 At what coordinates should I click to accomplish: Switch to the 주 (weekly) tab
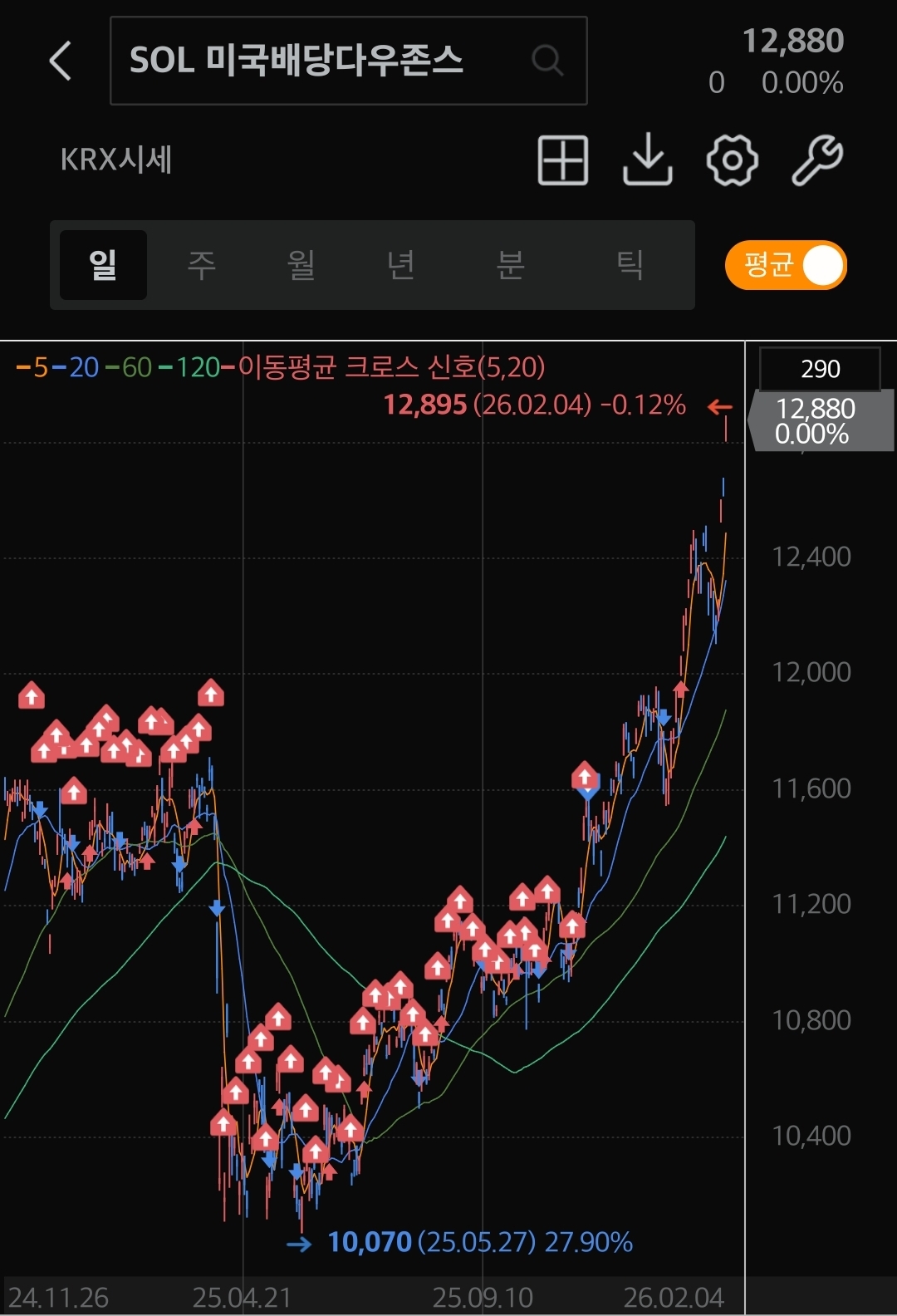coord(202,265)
